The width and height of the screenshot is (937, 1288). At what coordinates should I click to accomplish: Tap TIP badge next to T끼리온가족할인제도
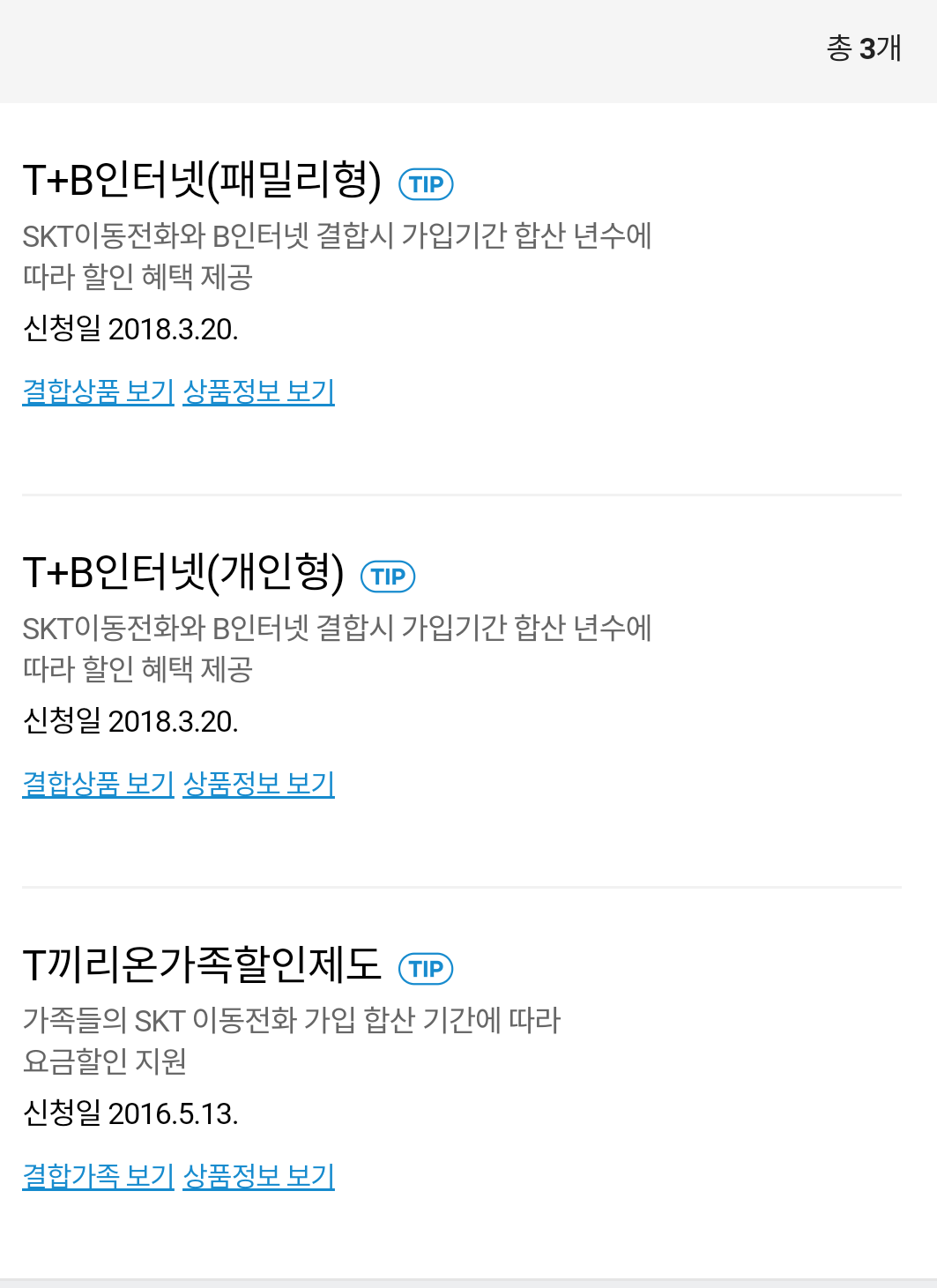tap(426, 969)
